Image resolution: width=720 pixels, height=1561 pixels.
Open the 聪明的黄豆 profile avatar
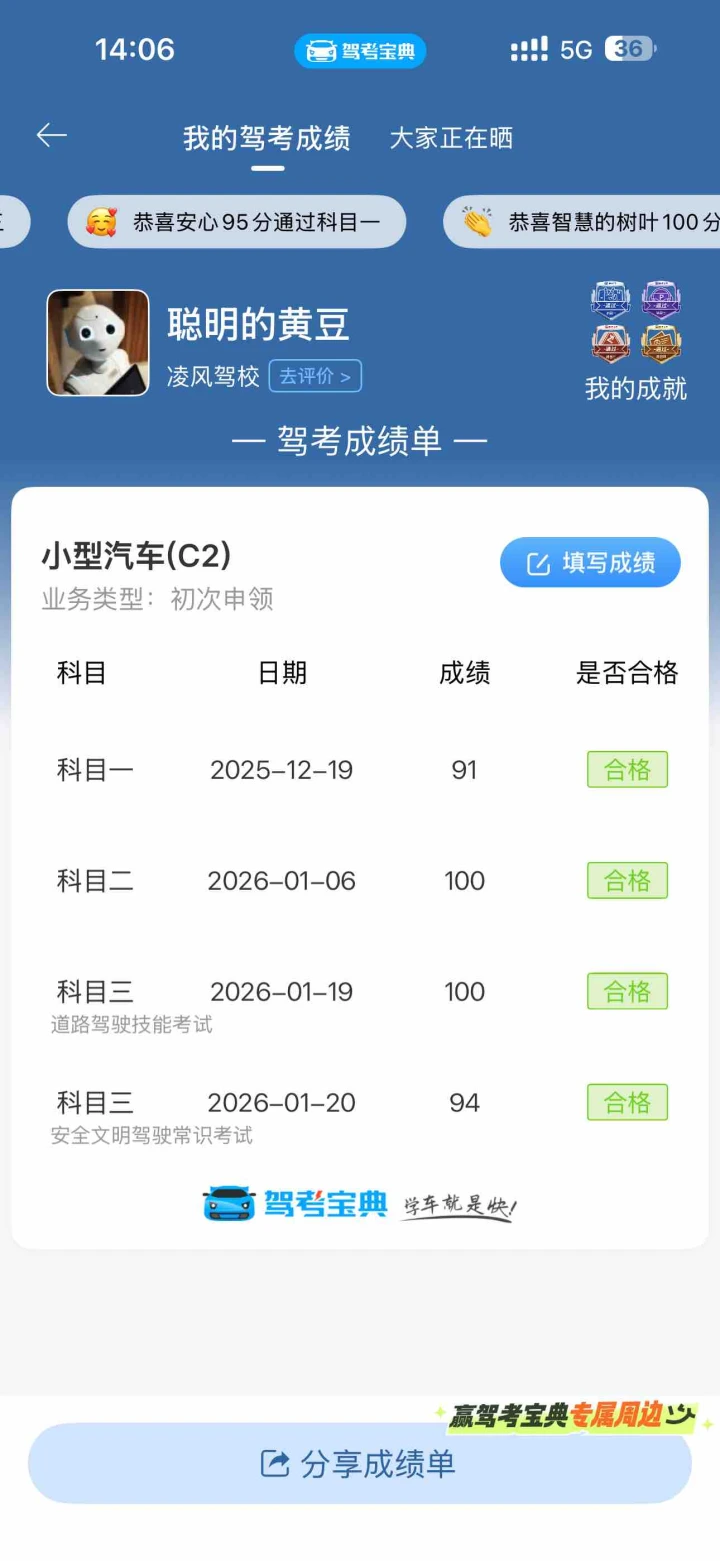98,343
